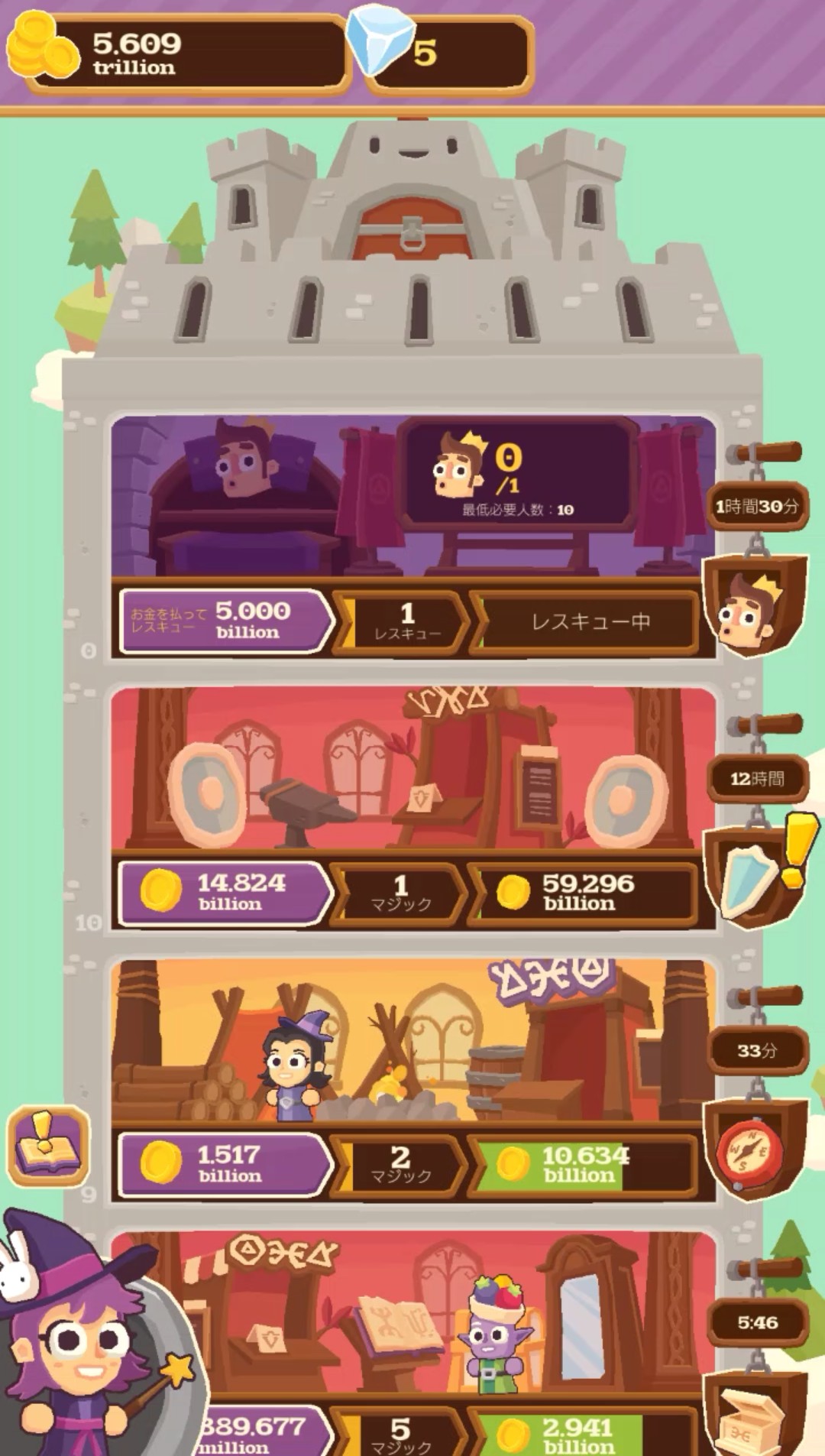
Task: Pay 5.000 billion to rescue the prince
Action: pyautogui.click(x=227, y=621)
